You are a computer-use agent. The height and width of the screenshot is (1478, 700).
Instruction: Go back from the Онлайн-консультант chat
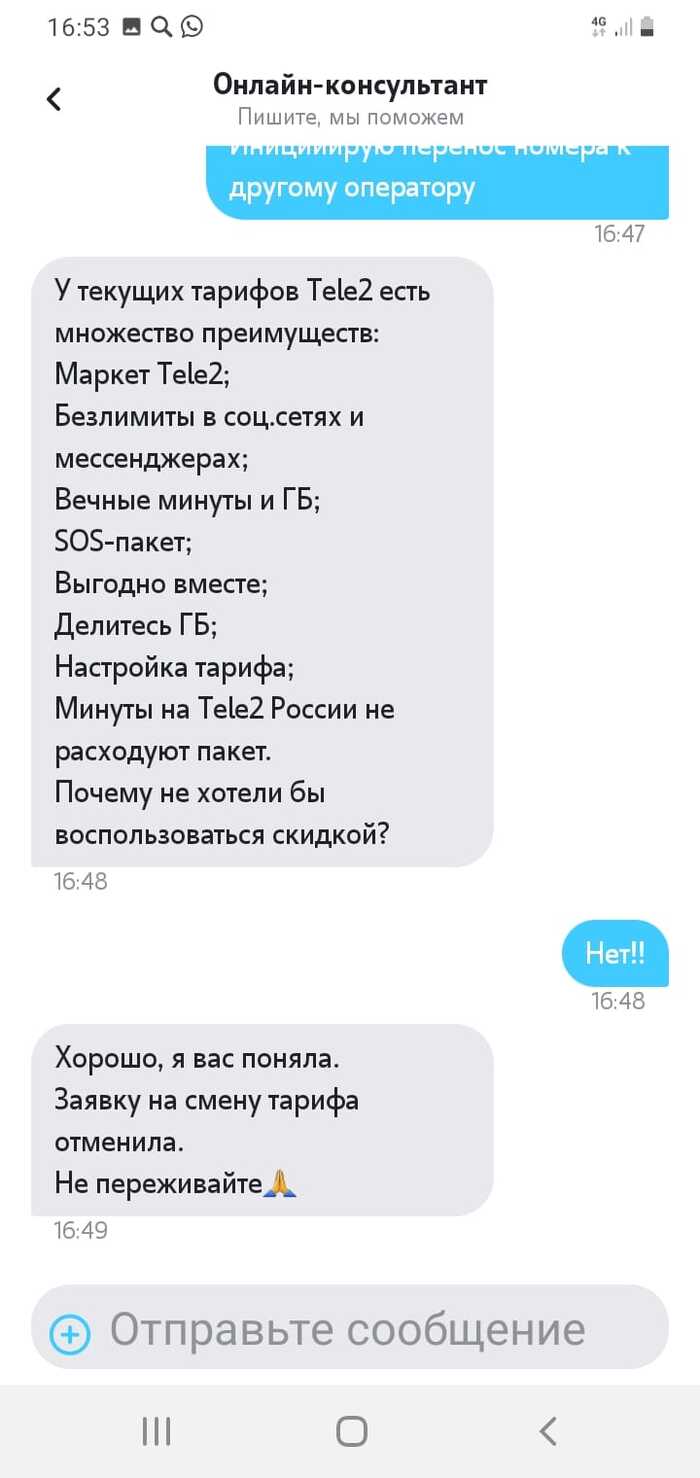tap(54, 98)
